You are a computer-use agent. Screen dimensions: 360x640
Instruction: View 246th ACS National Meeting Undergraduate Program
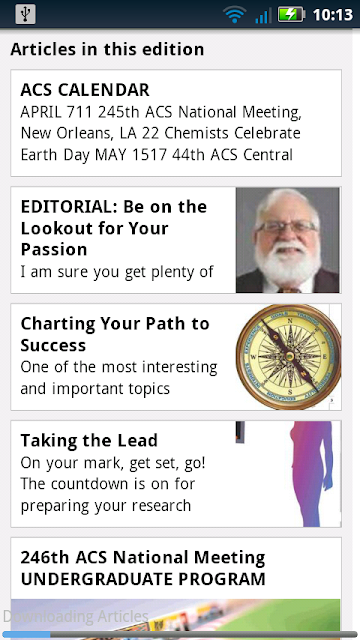pos(176,588)
